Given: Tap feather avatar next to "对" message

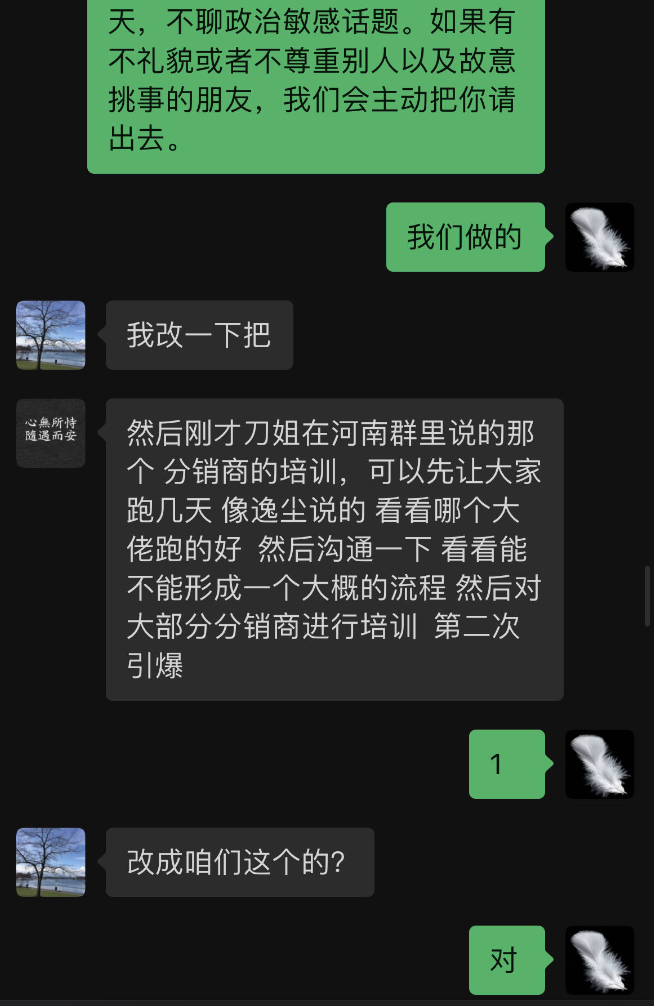Looking at the screenshot, I should point(600,960).
